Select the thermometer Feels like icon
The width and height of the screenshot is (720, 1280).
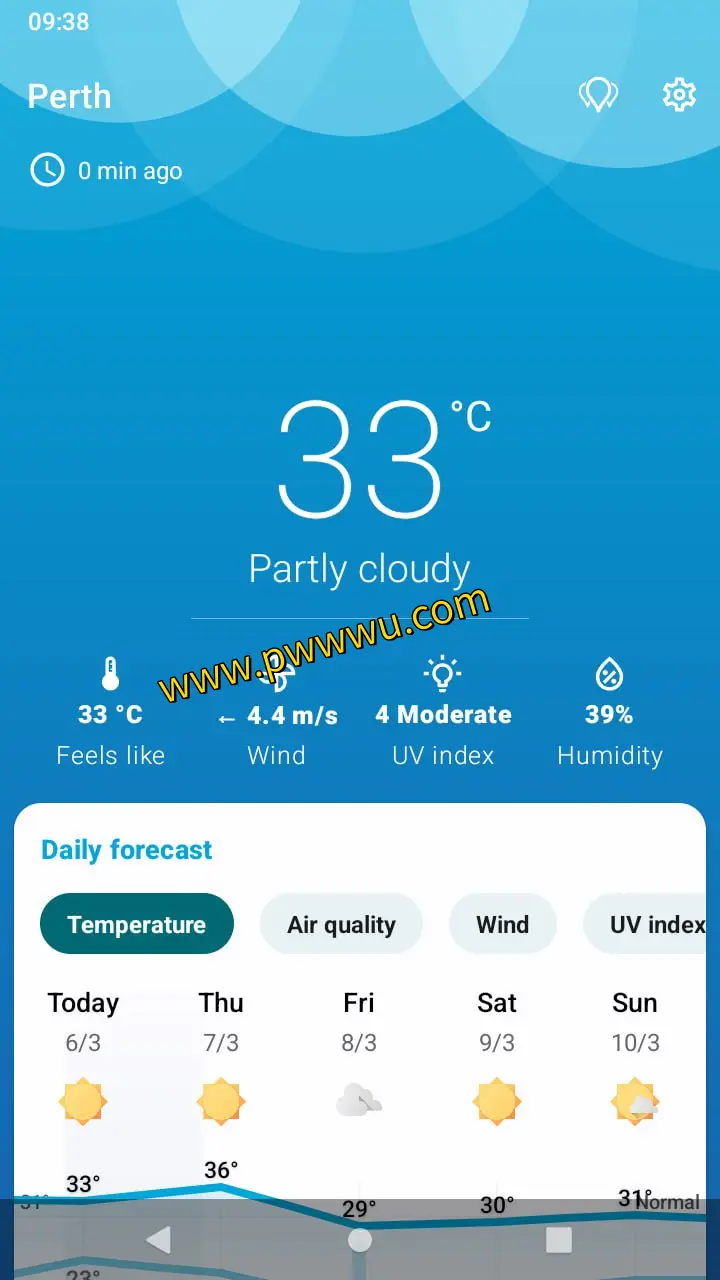110,671
